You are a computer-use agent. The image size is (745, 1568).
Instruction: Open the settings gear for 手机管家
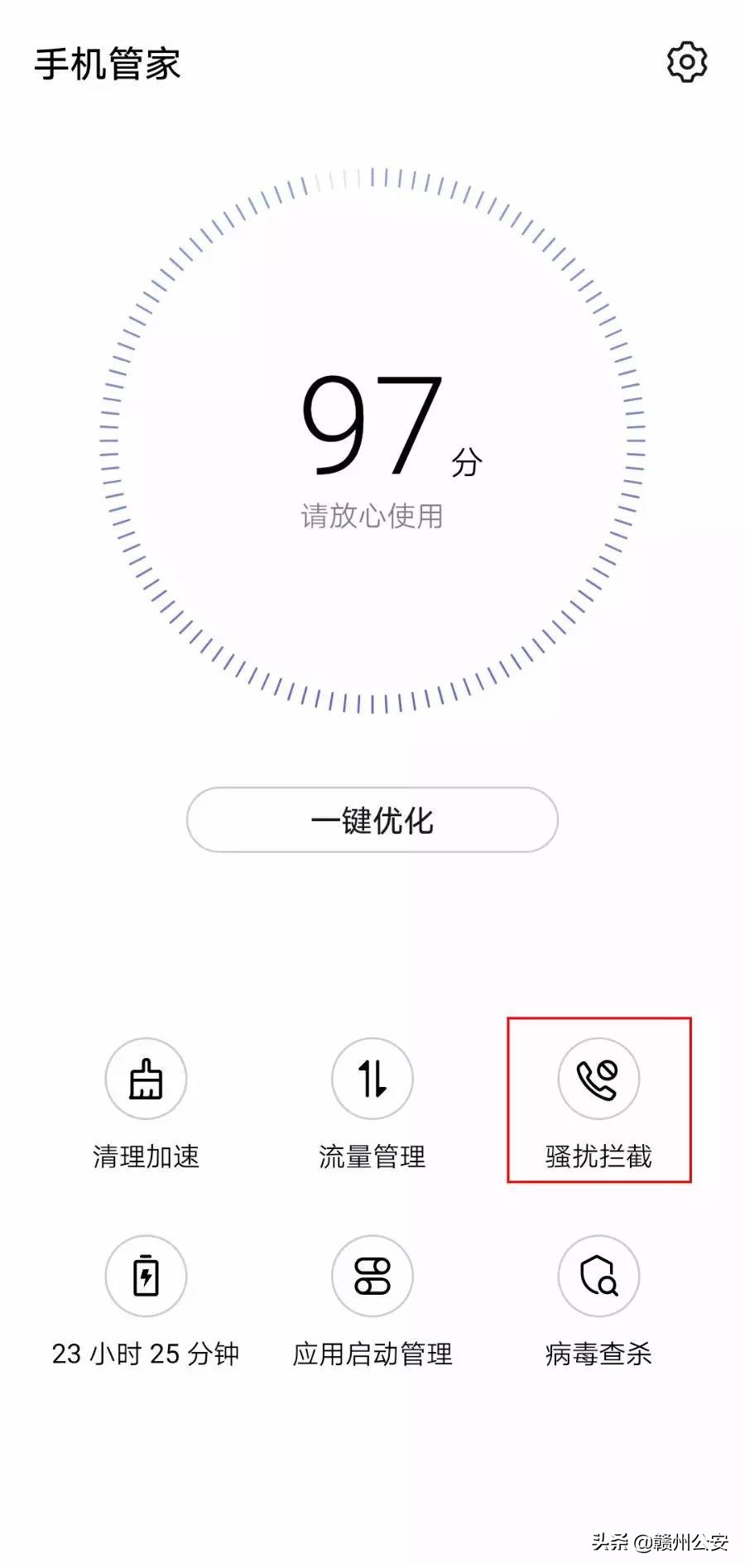(685, 60)
